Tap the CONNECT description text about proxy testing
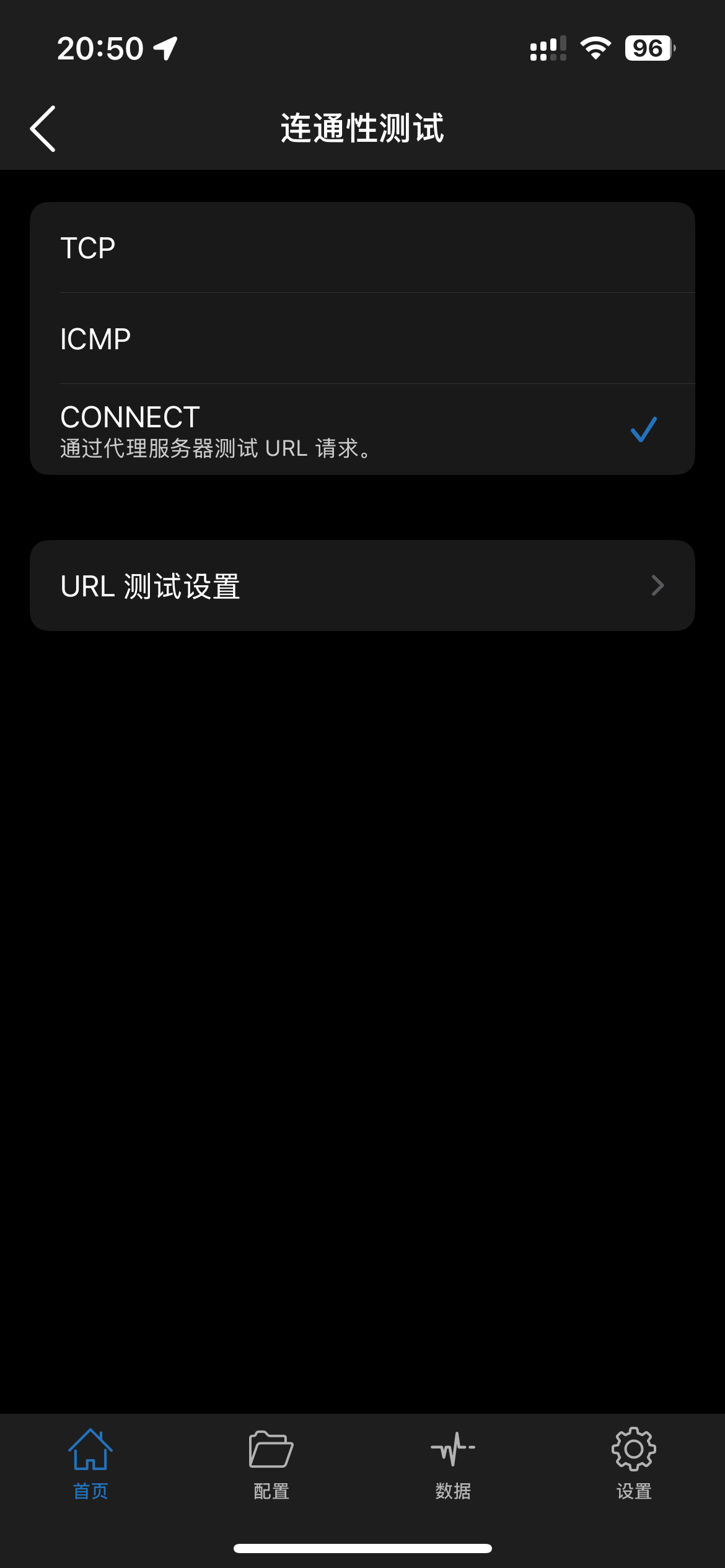This screenshot has height=1568, width=725. [x=215, y=448]
